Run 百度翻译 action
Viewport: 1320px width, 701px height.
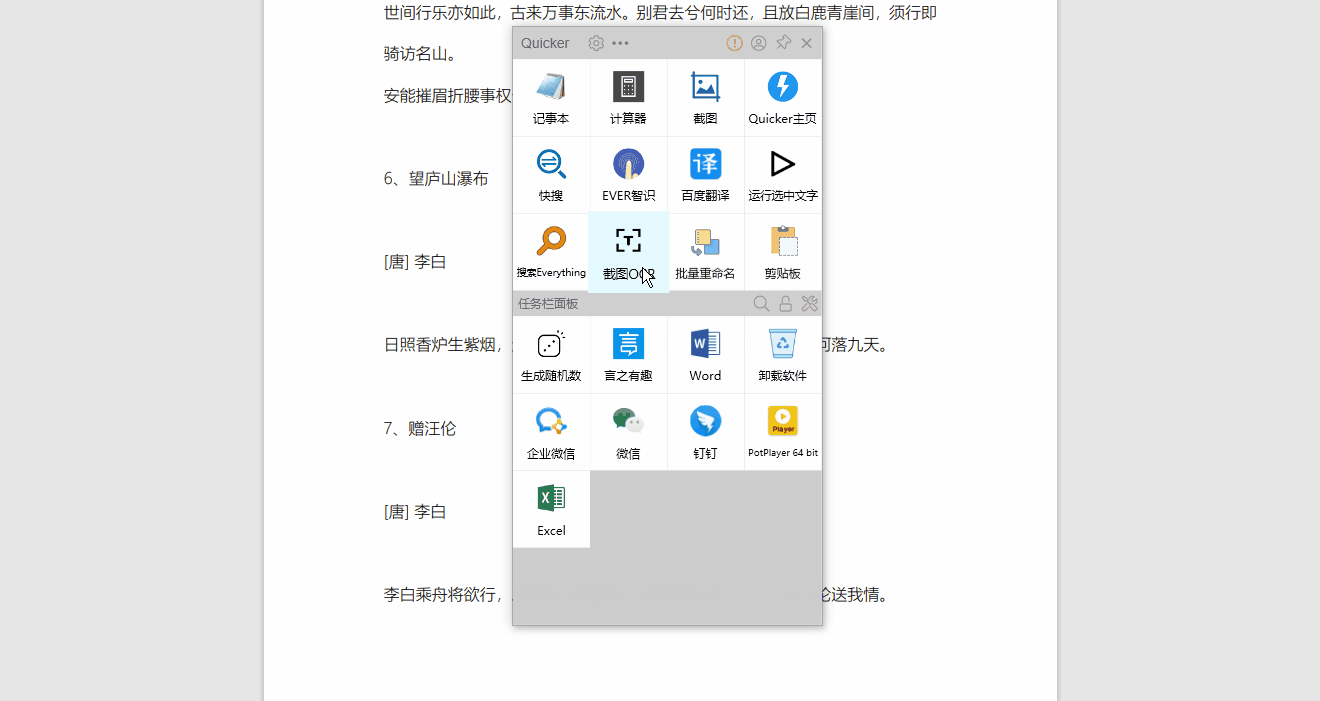coord(705,175)
